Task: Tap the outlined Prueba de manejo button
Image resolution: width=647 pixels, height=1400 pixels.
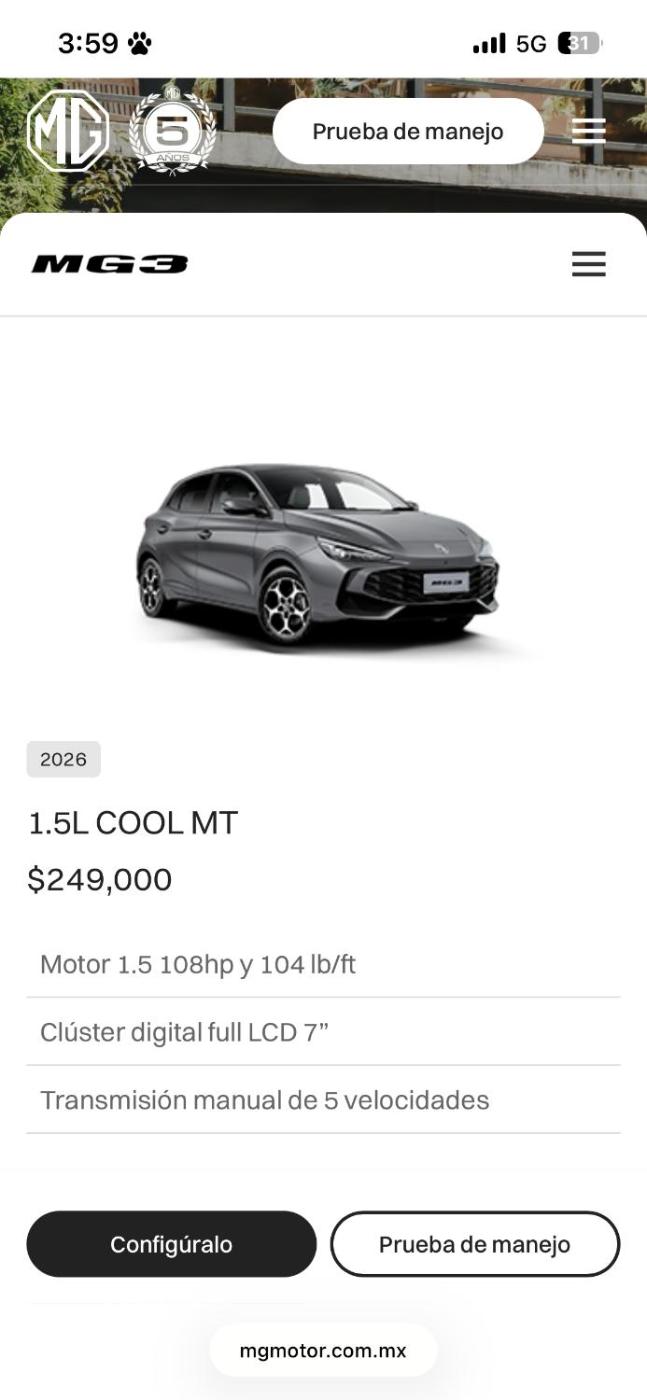Action: click(x=475, y=1244)
